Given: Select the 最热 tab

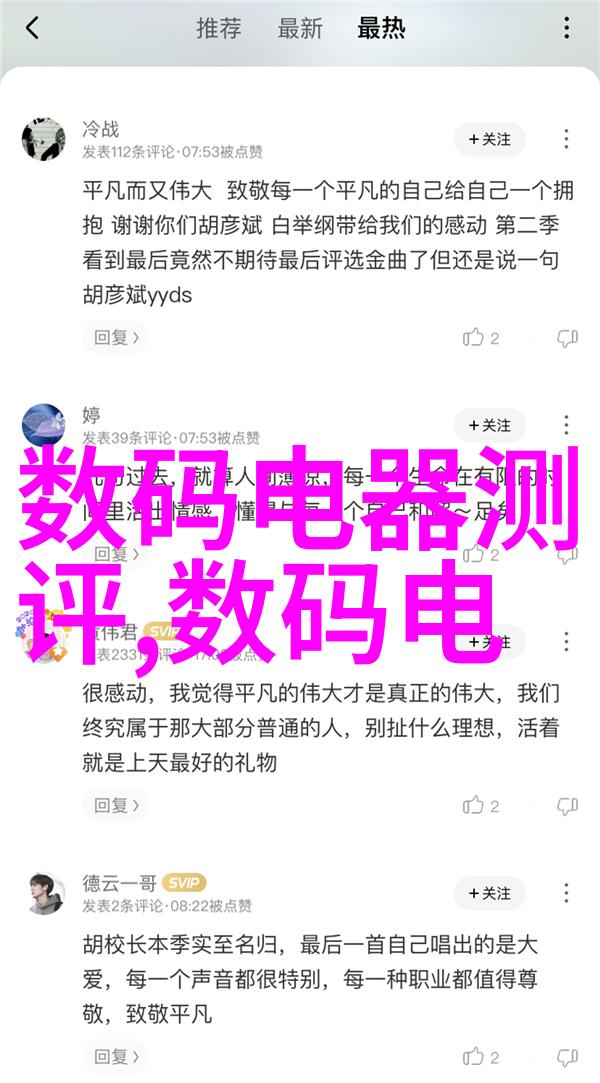Looking at the screenshot, I should 381,28.
